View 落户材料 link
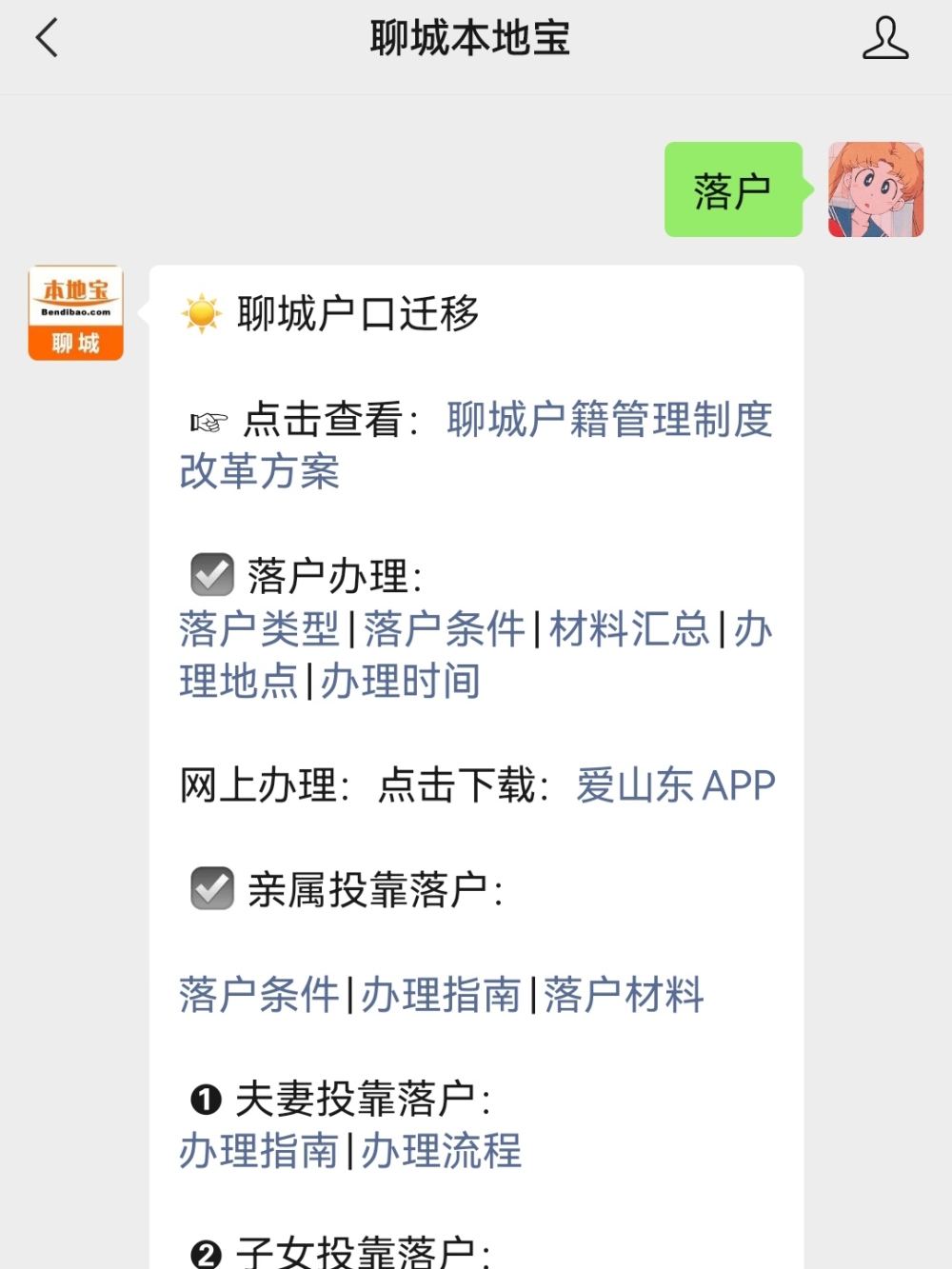Screen dimensions: 952x1269 (x=624, y=995)
